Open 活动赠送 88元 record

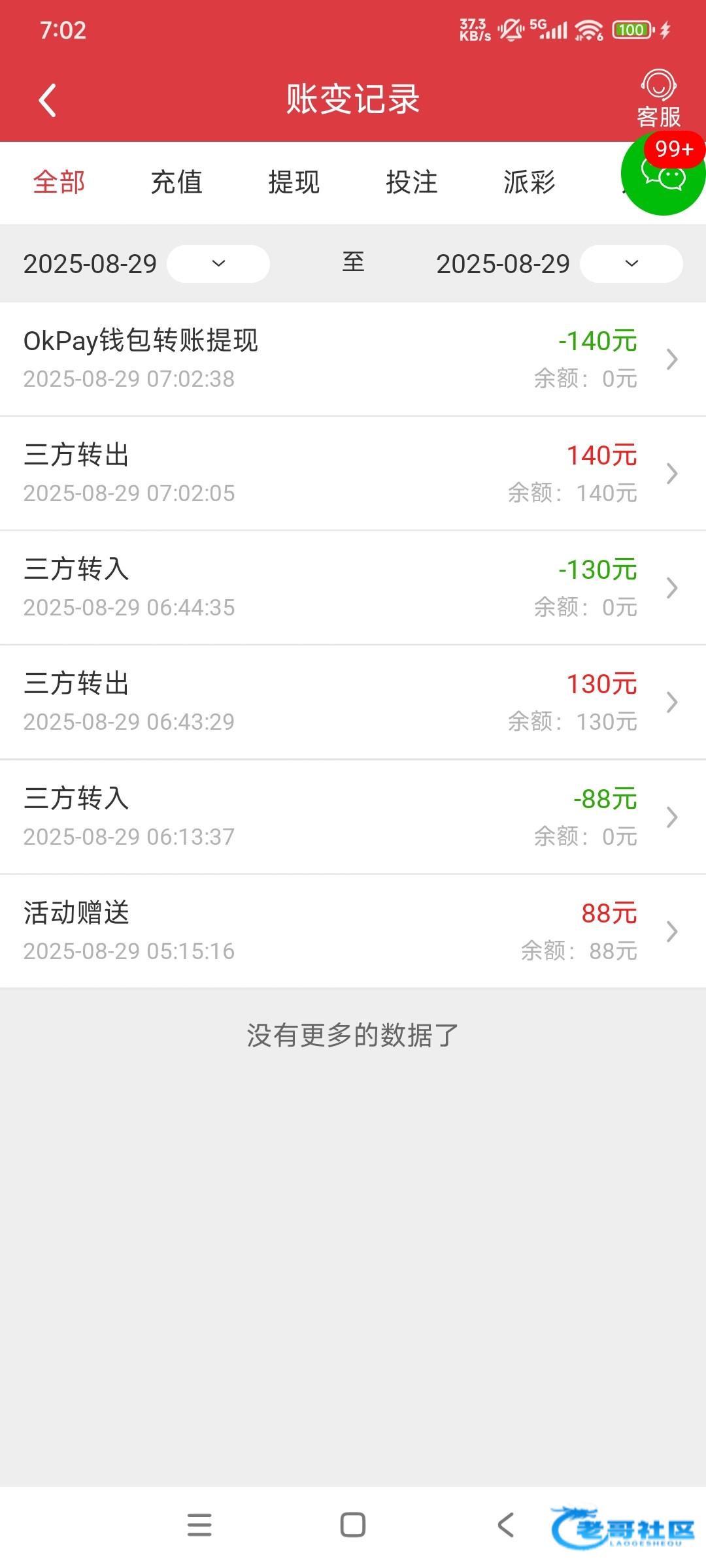tap(353, 931)
